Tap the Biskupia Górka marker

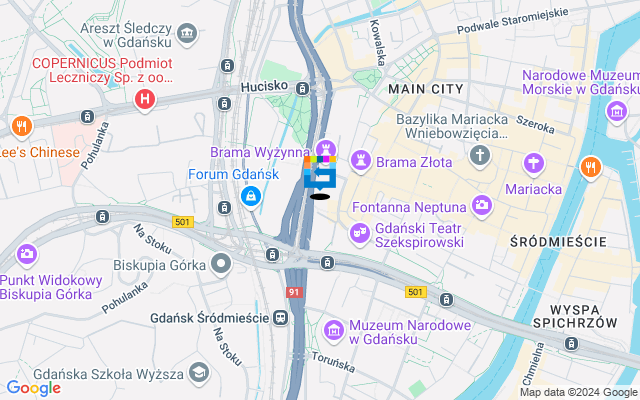pyautogui.click(x=221, y=265)
